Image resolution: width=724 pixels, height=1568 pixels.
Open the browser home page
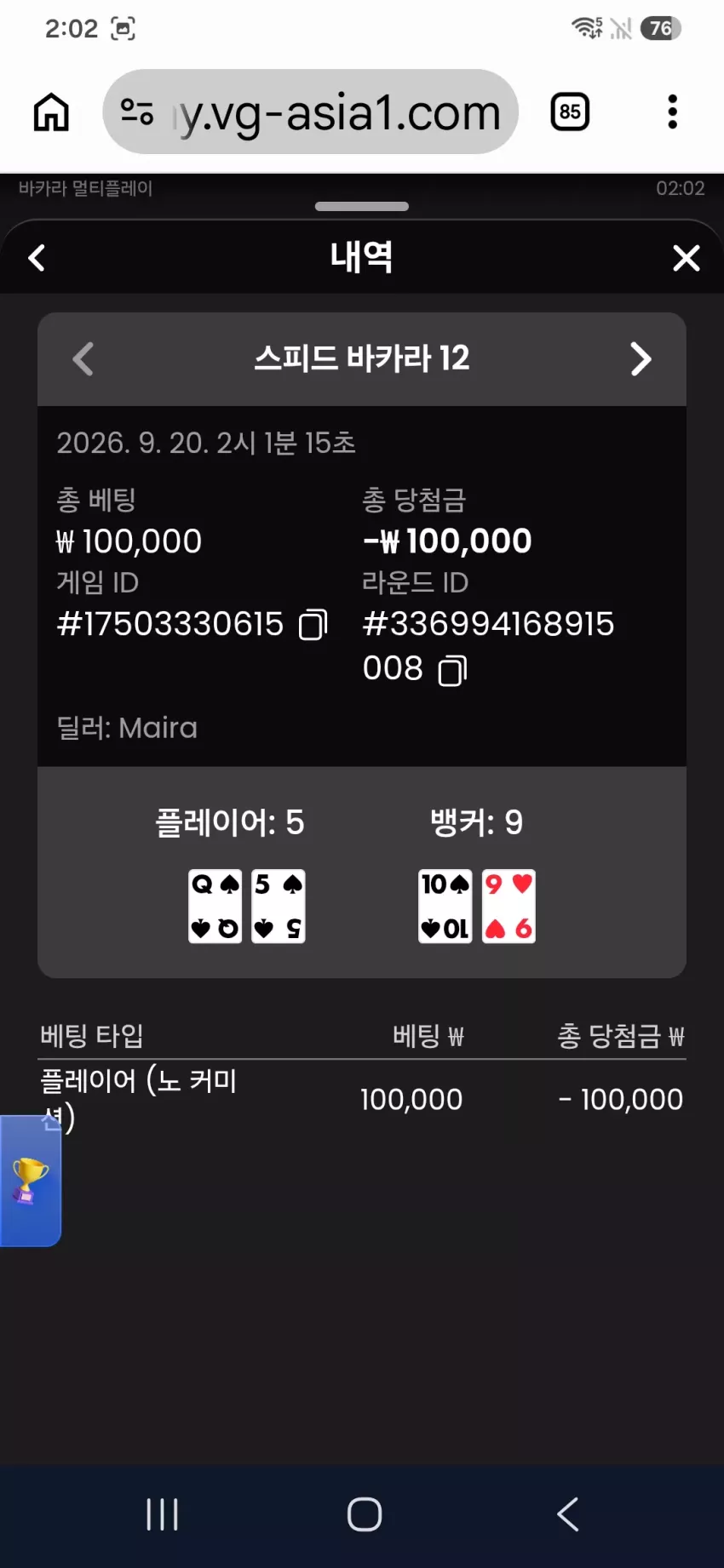pyautogui.click(x=51, y=112)
